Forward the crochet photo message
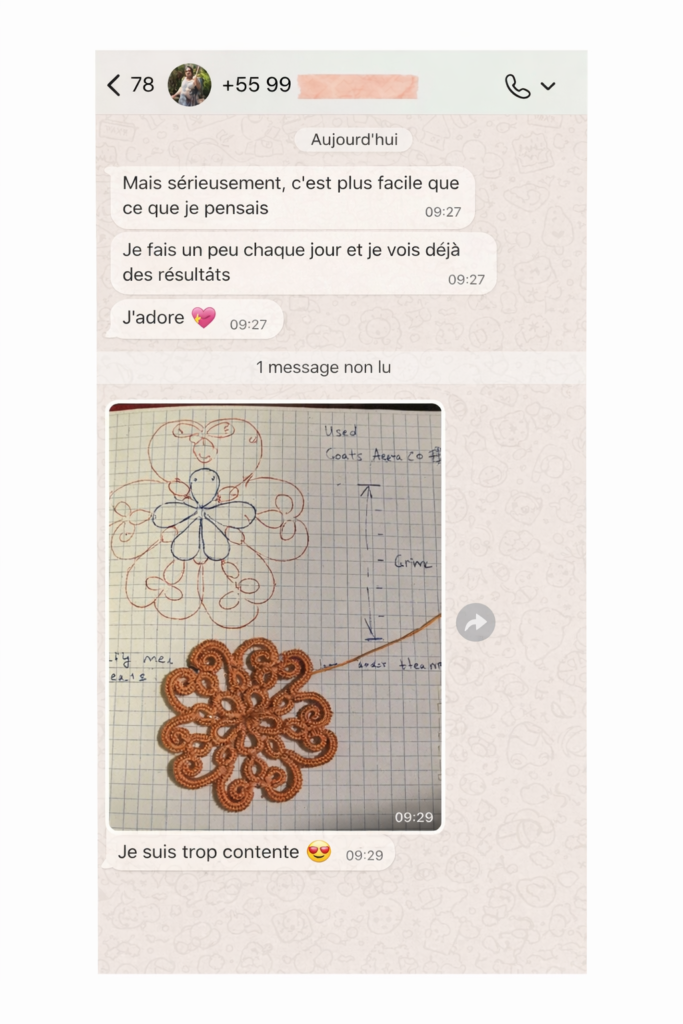 tap(475, 622)
